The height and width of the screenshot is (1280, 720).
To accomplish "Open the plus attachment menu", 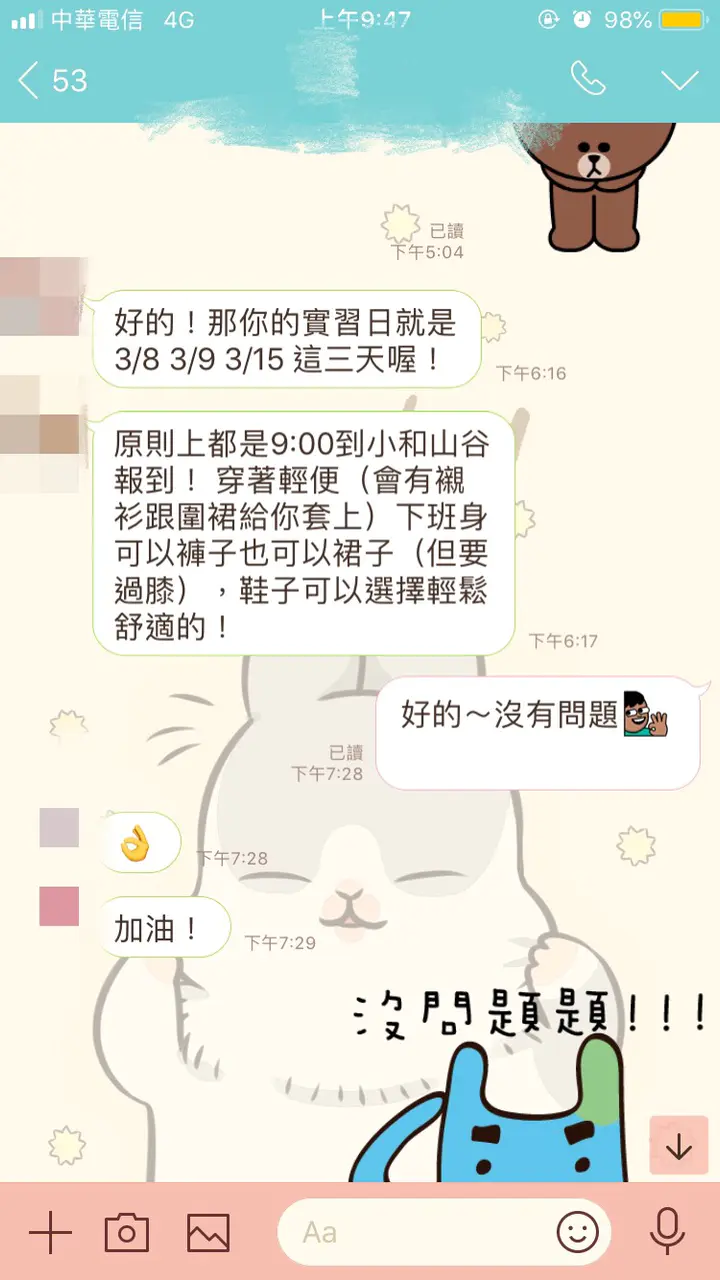I will coord(50,1232).
